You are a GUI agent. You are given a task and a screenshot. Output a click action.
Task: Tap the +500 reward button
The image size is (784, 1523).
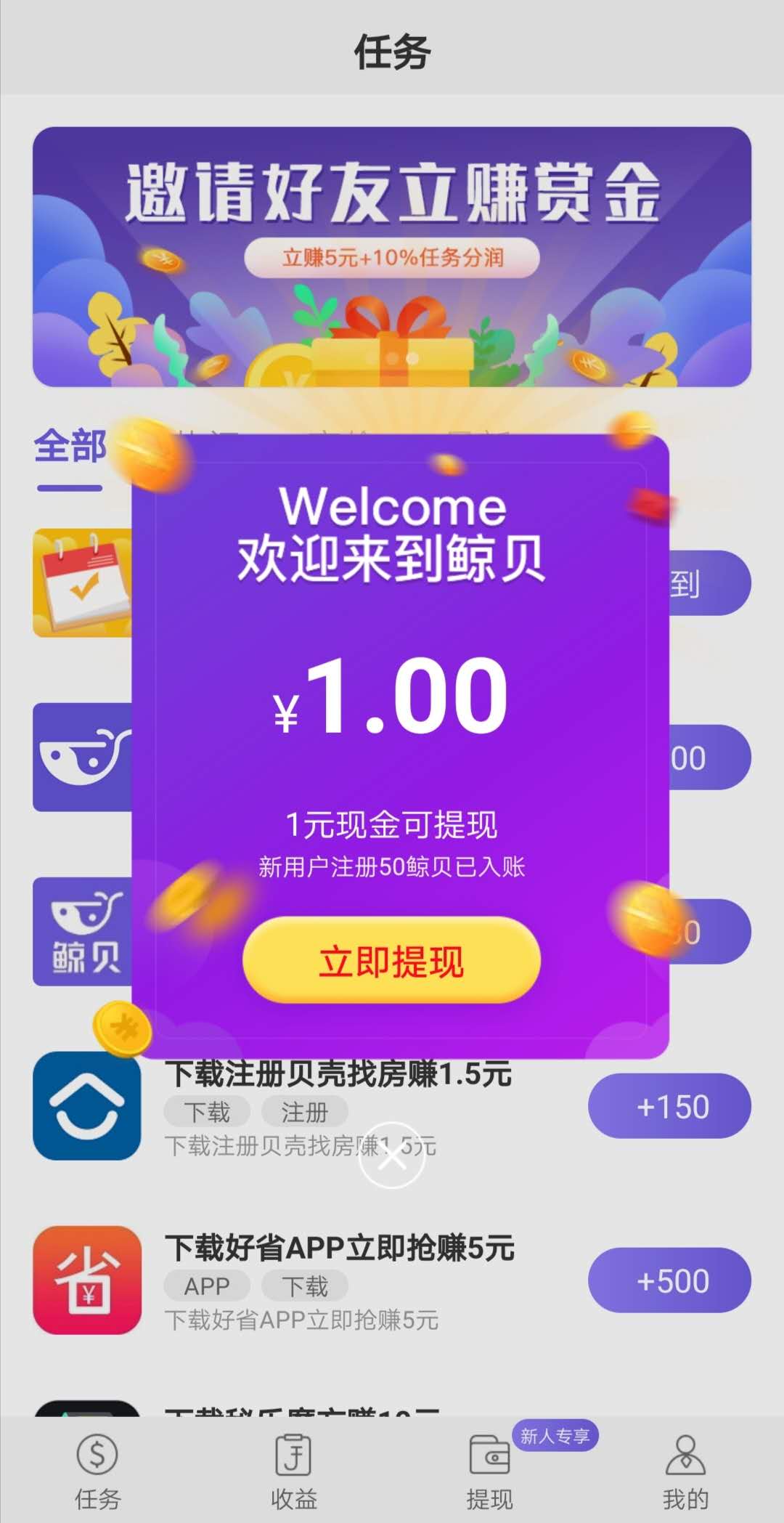point(669,1280)
